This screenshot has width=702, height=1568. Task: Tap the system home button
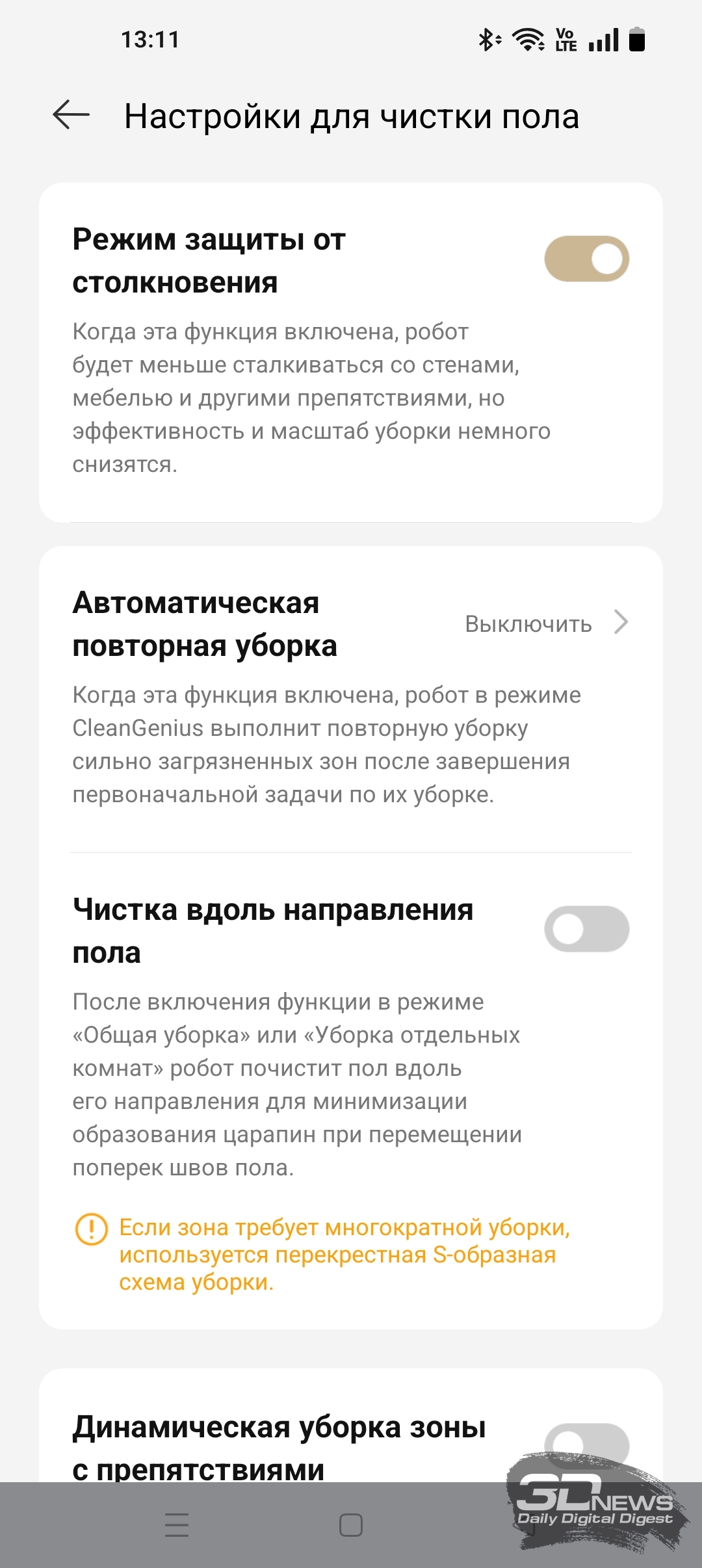(x=351, y=1525)
